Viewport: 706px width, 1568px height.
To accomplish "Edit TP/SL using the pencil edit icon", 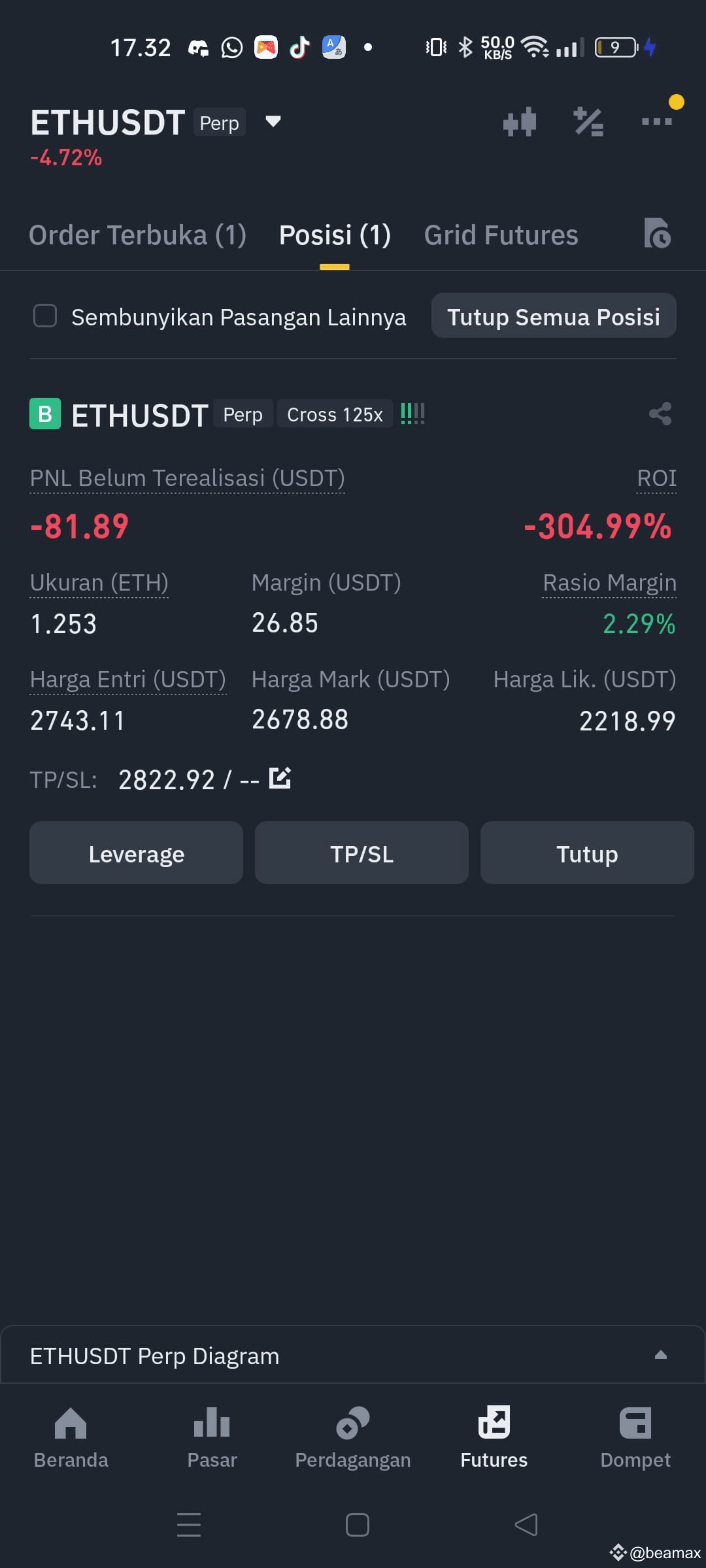I will [279, 778].
